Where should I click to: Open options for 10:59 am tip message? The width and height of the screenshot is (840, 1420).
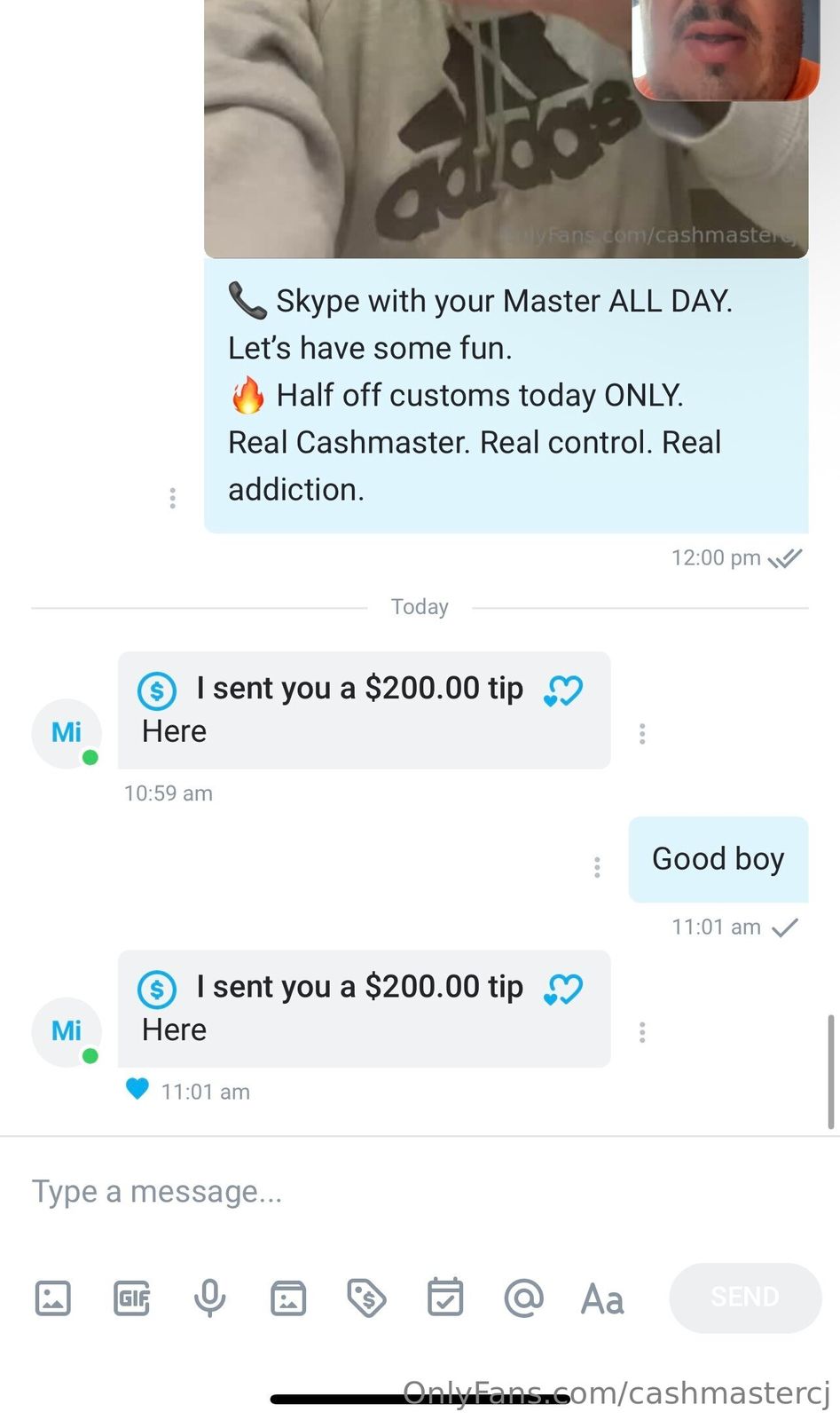(642, 733)
